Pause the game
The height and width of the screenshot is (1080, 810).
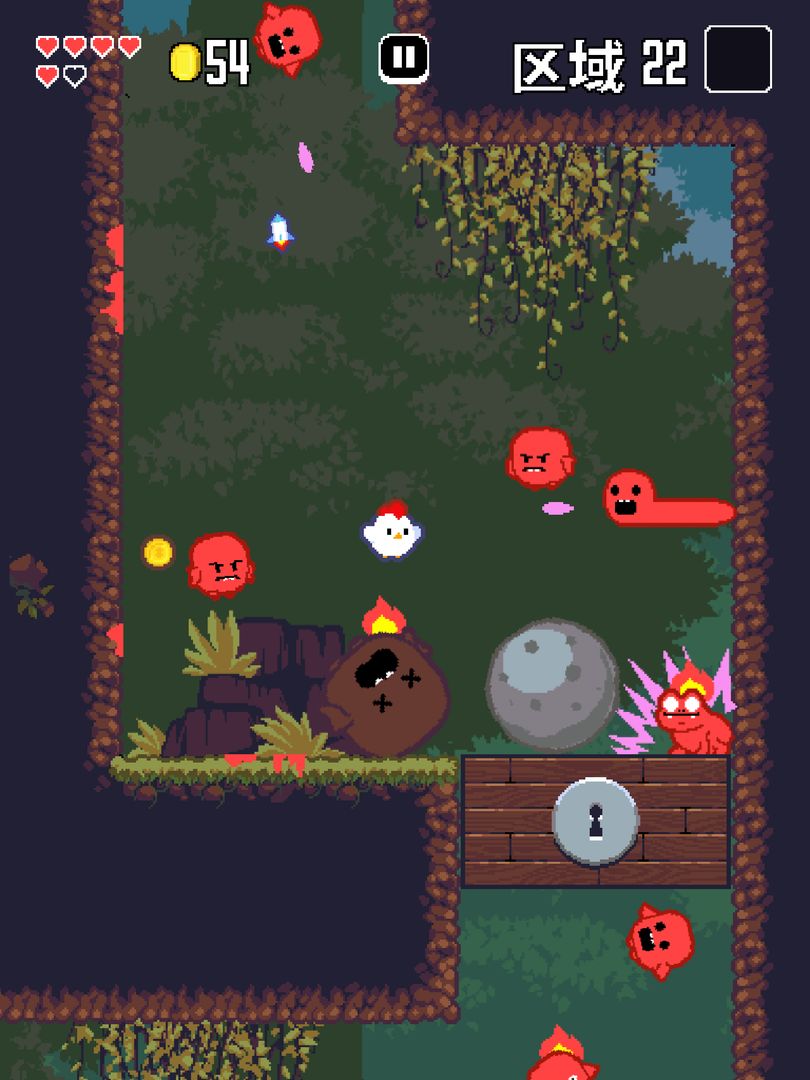click(404, 59)
